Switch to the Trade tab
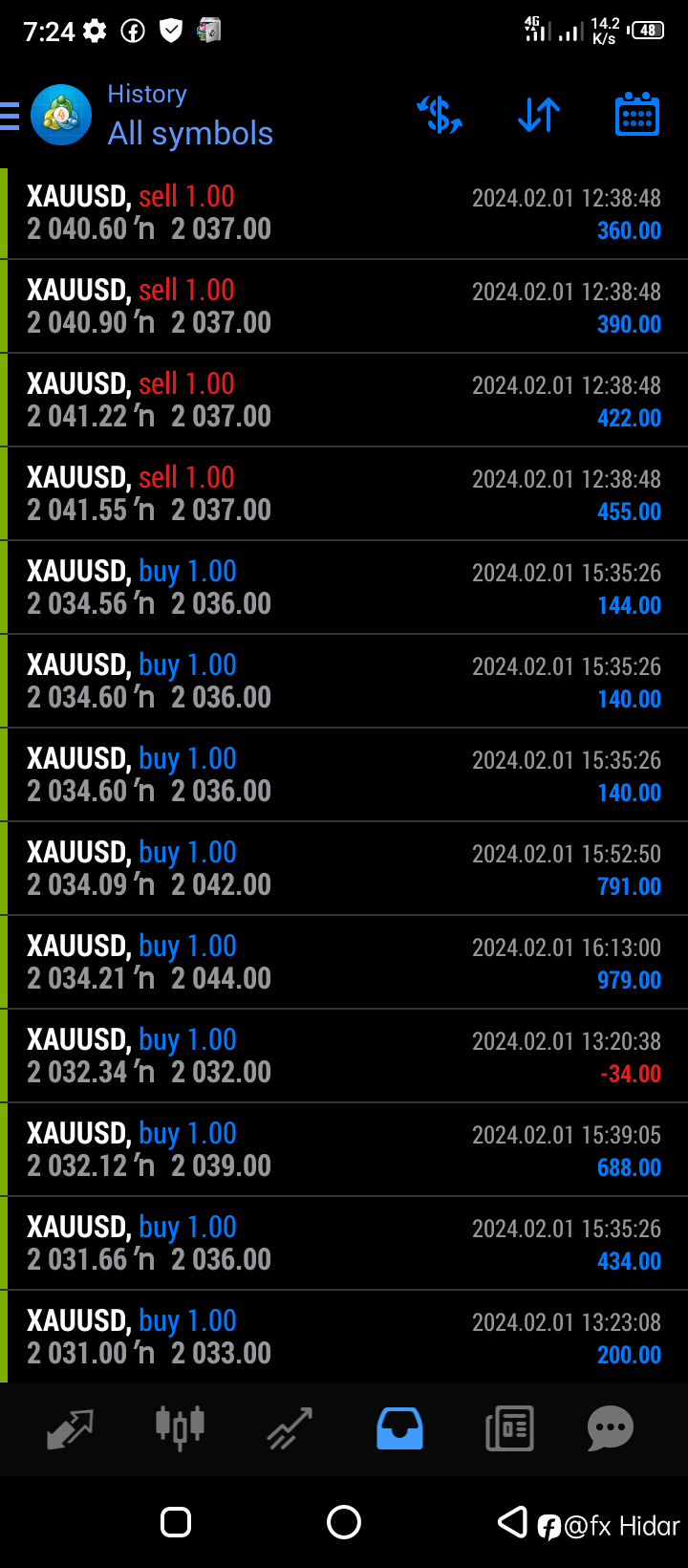The height and width of the screenshot is (1568, 688). [290, 1428]
